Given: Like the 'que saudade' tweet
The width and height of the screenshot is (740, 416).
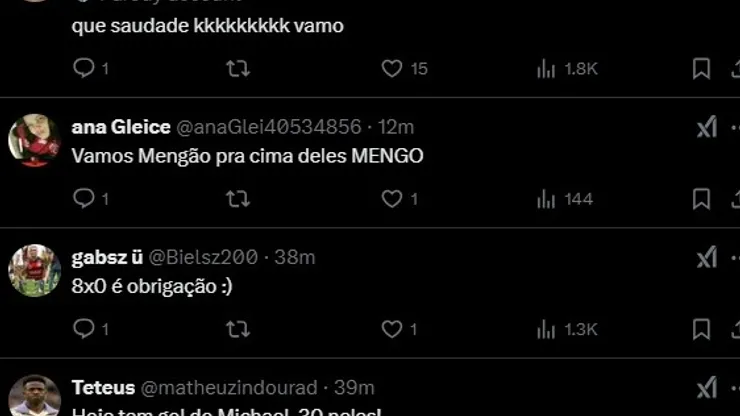Looking at the screenshot, I should pyautogui.click(x=392, y=68).
